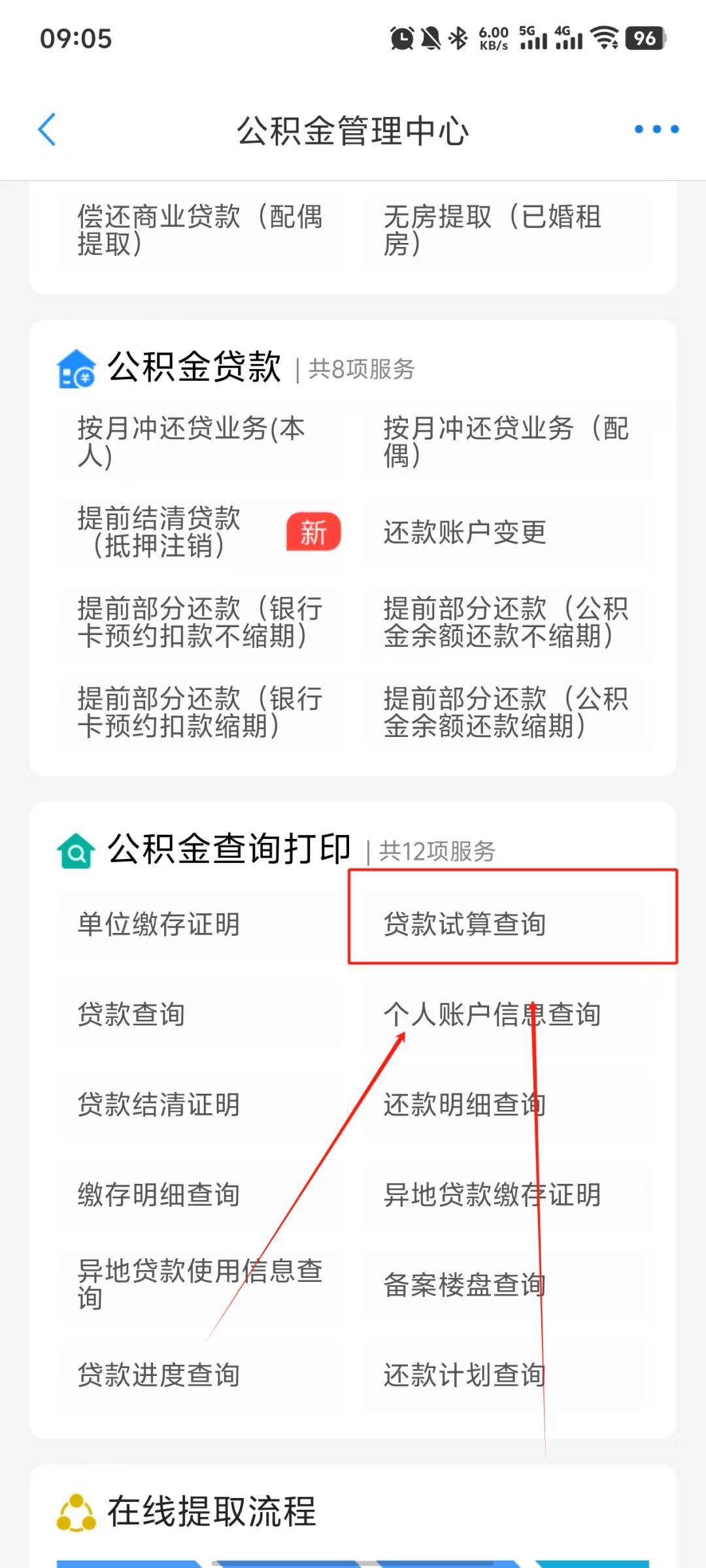Screen dimensions: 706x1568
Task: Choose 按月冲还贷业务（配偶）
Action: tap(505, 442)
